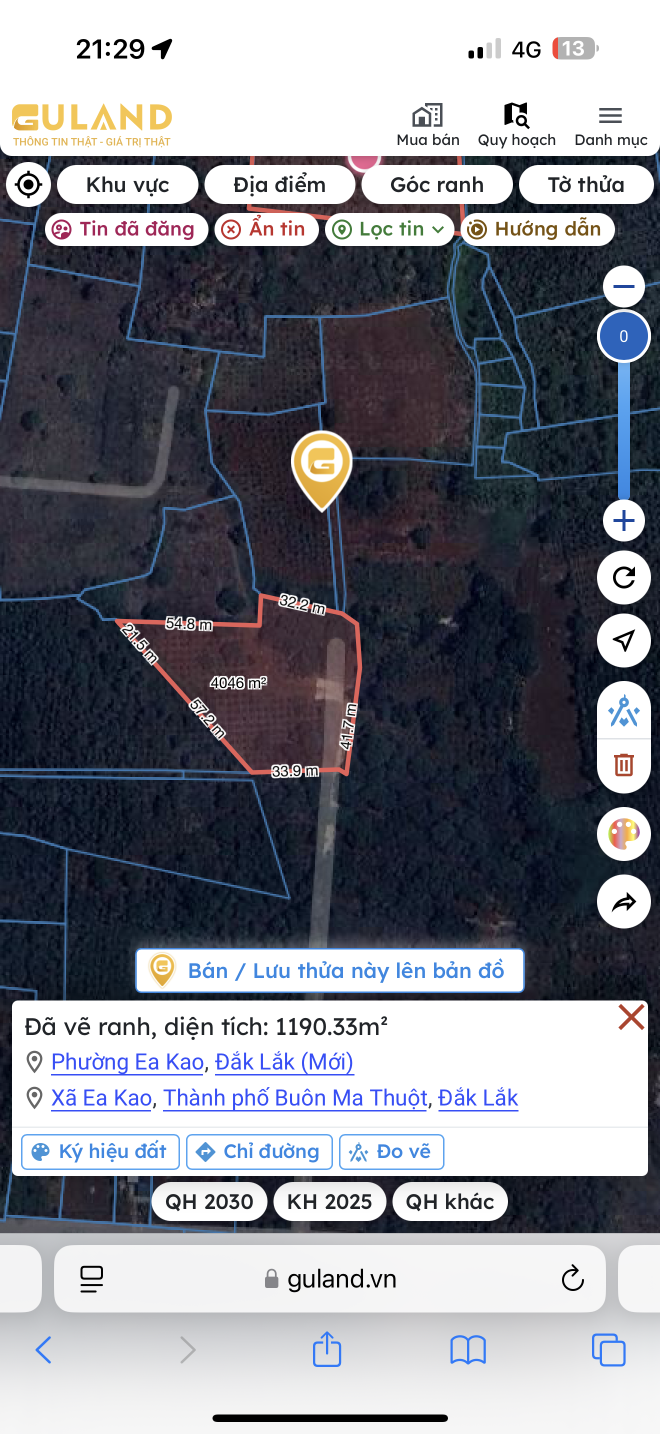Open the Địa điểm search chip
This screenshot has height=1434, width=660.
(x=279, y=185)
